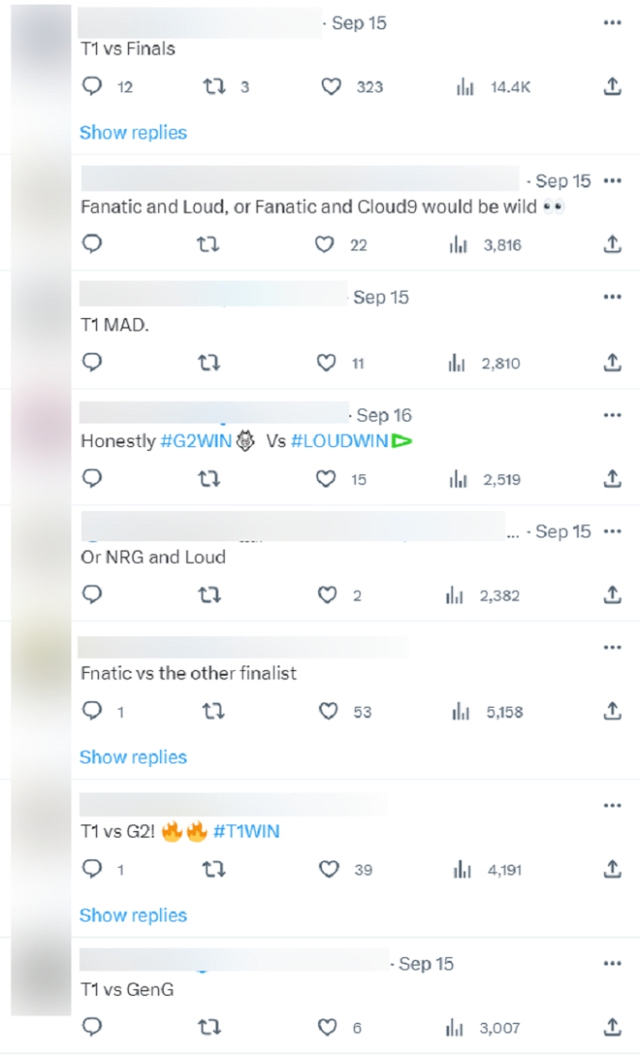Like the 'Honestly #G2WIN' reply
Viewport: 640px width, 1056px height.
click(325, 479)
